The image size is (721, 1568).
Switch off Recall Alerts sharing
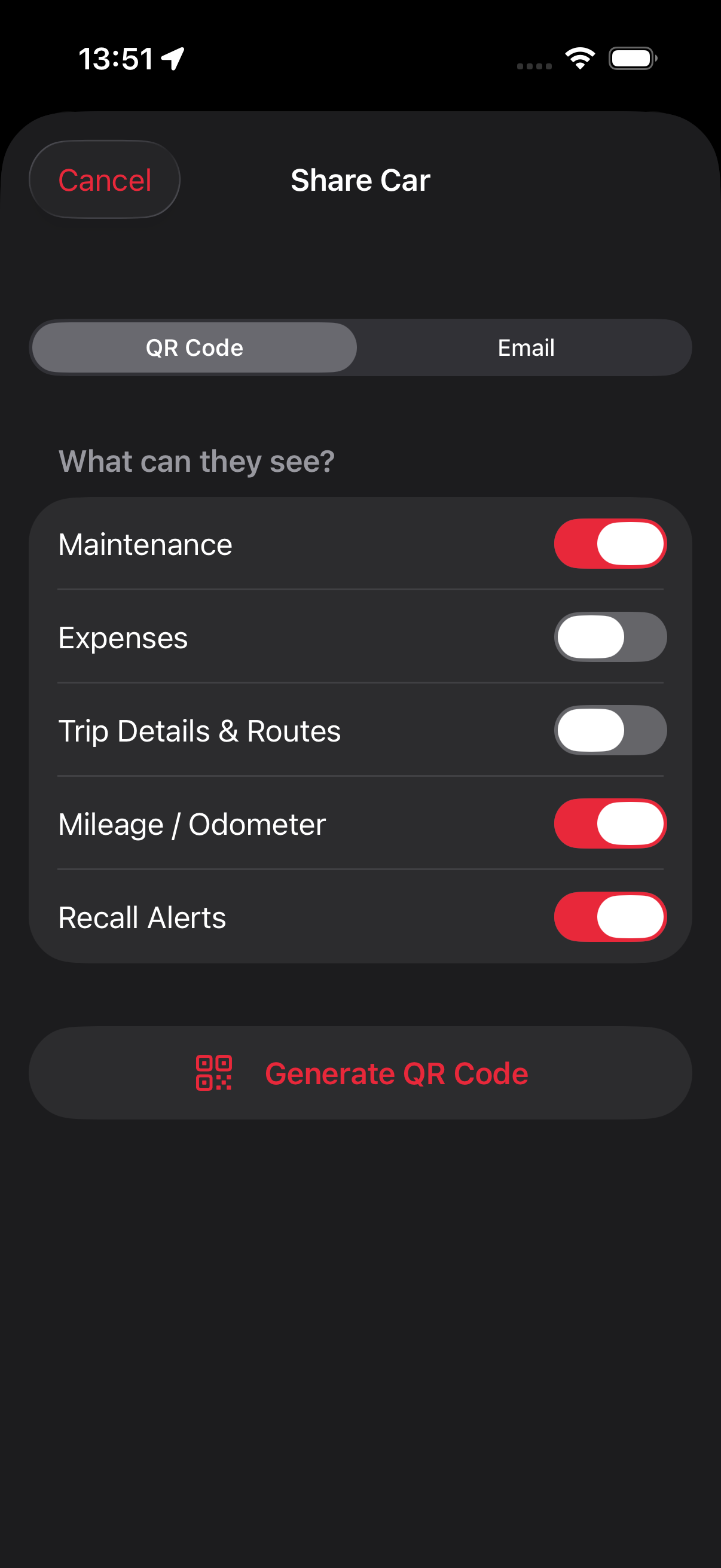click(x=610, y=917)
